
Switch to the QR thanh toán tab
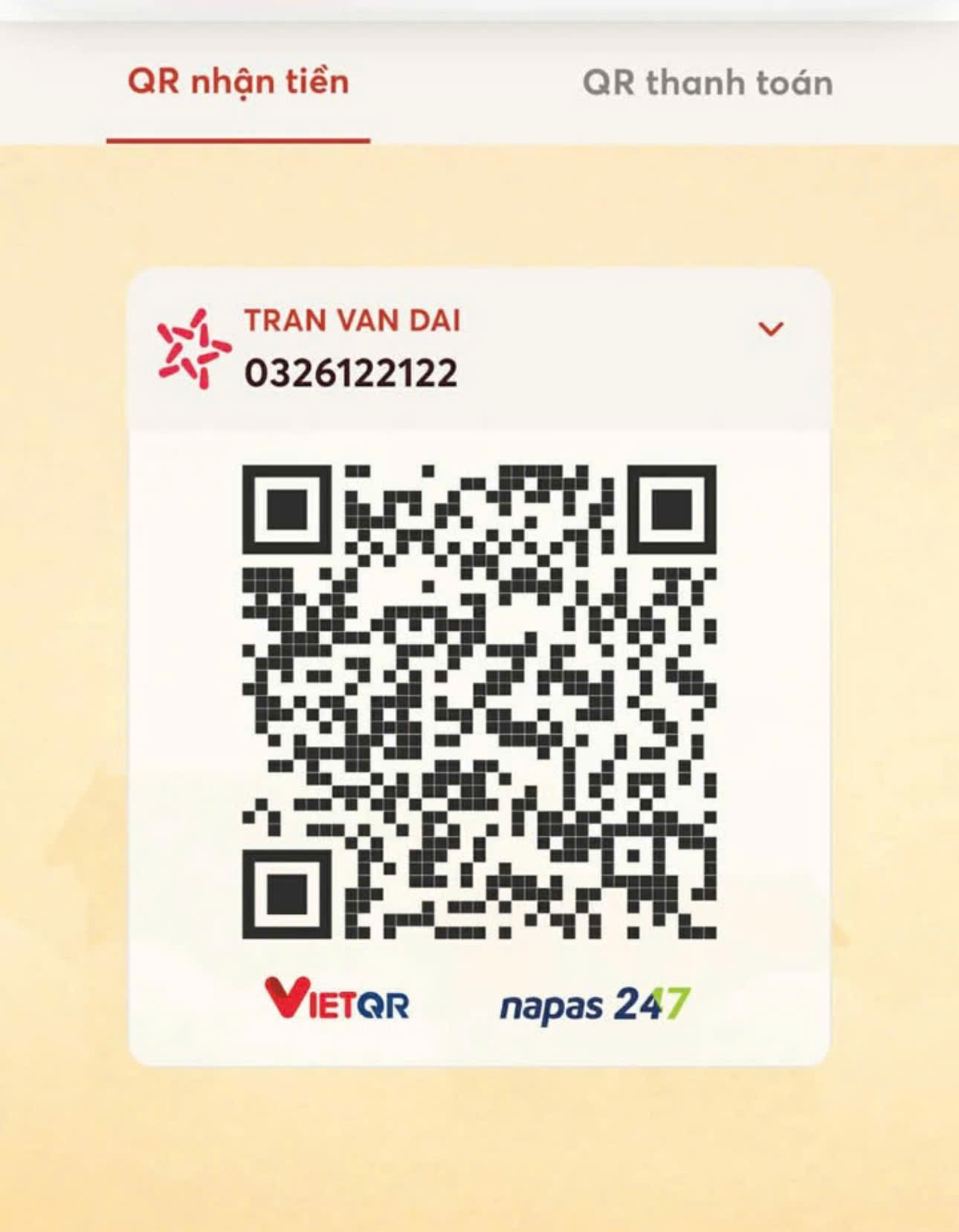point(707,83)
